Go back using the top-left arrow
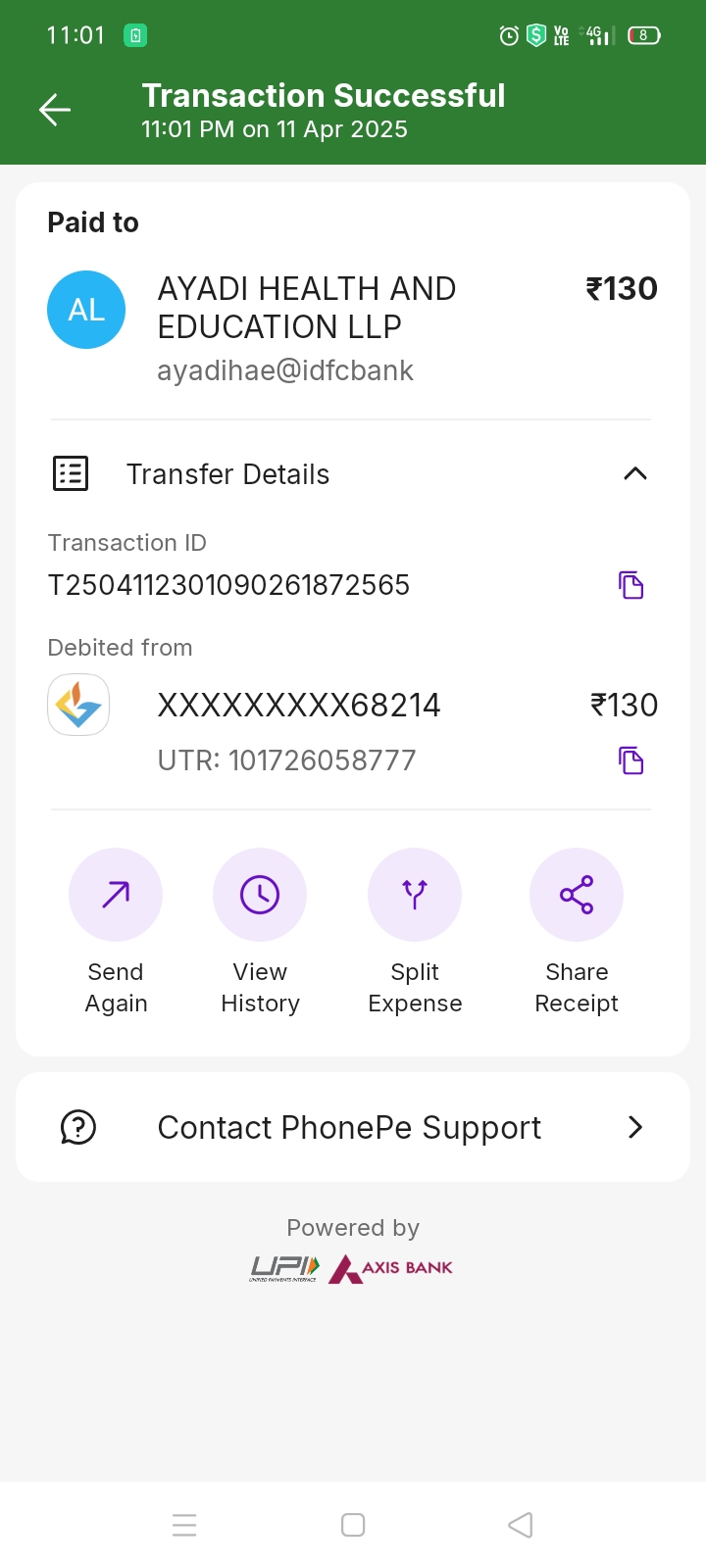Screen dimensions: 706x1568 tap(55, 110)
